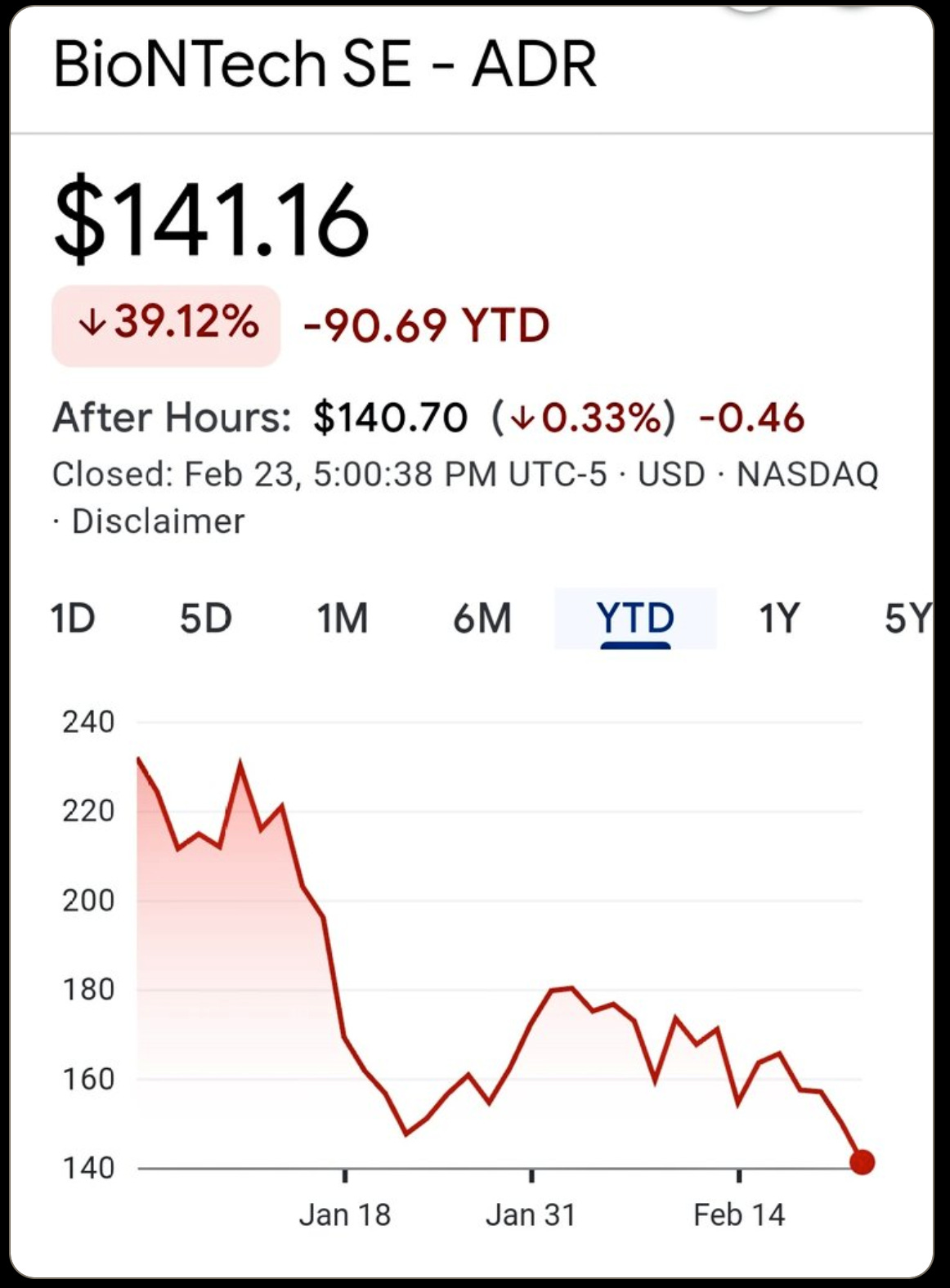View the 1Y price history
950x1288 pixels.
pyautogui.click(x=778, y=618)
